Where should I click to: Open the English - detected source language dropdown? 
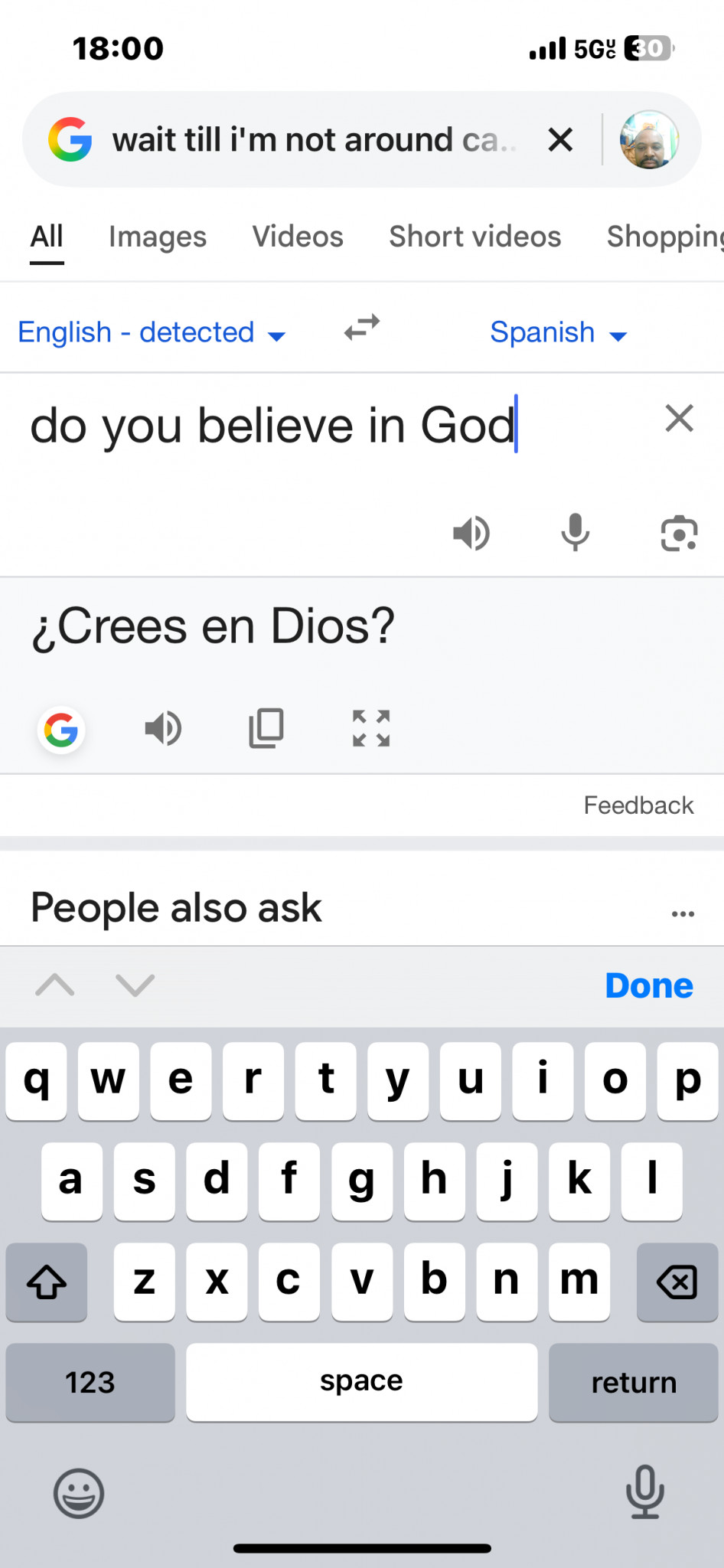(x=151, y=333)
